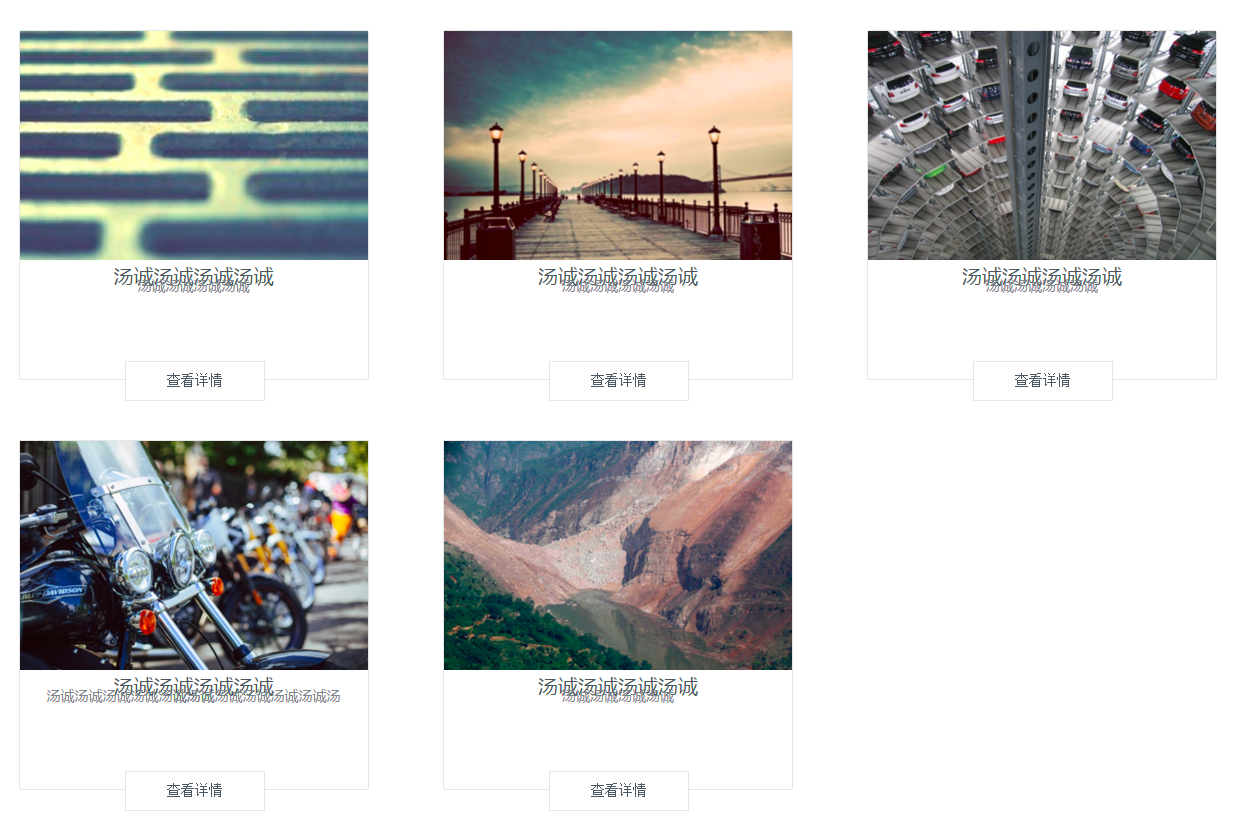Open the car parking tower photo card

pyautogui.click(x=1042, y=146)
